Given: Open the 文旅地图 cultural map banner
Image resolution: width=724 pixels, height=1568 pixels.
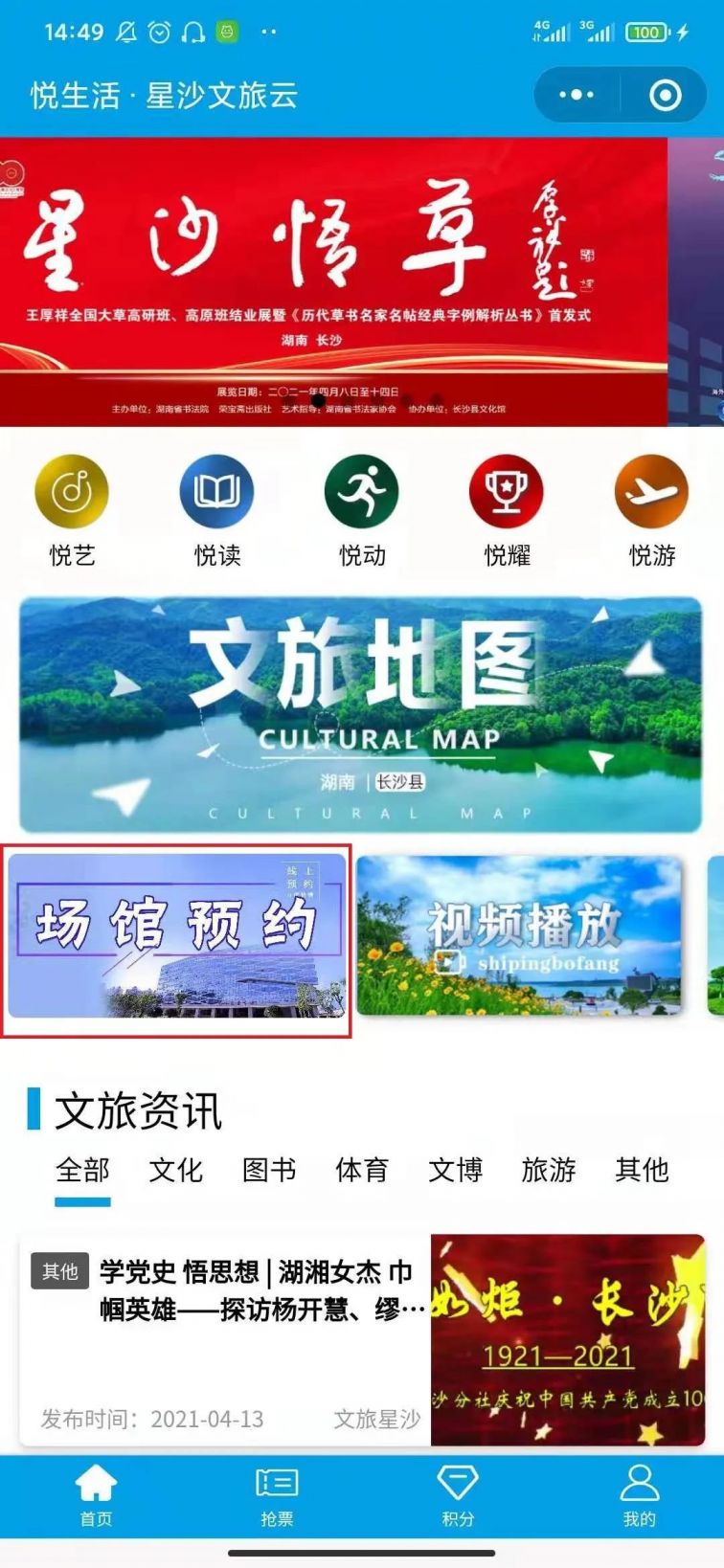Looking at the screenshot, I should point(360,714).
